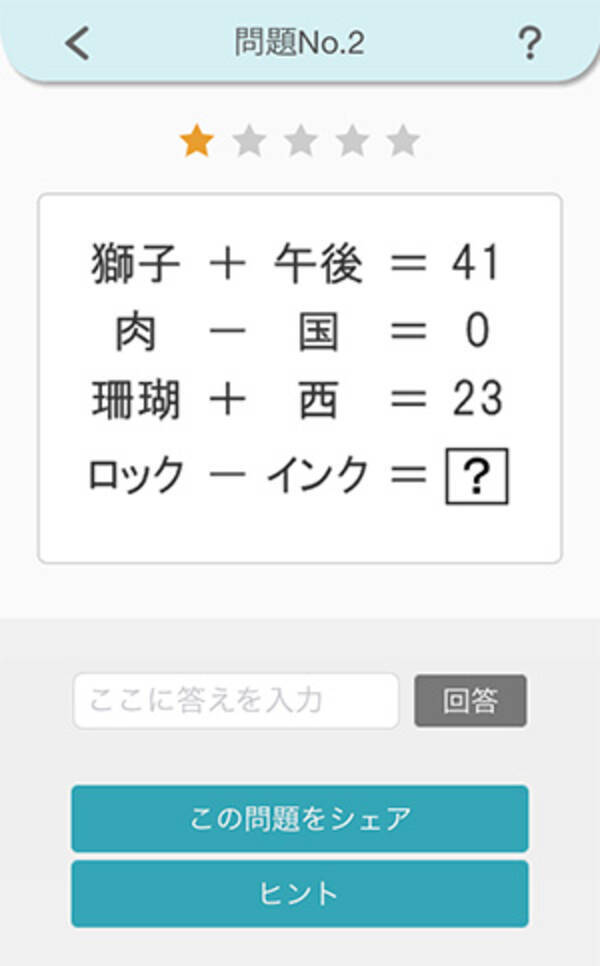Submit answer with the 回答 button
Image resolution: width=600 pixels, height=966 pixels.
click(470, 700)
